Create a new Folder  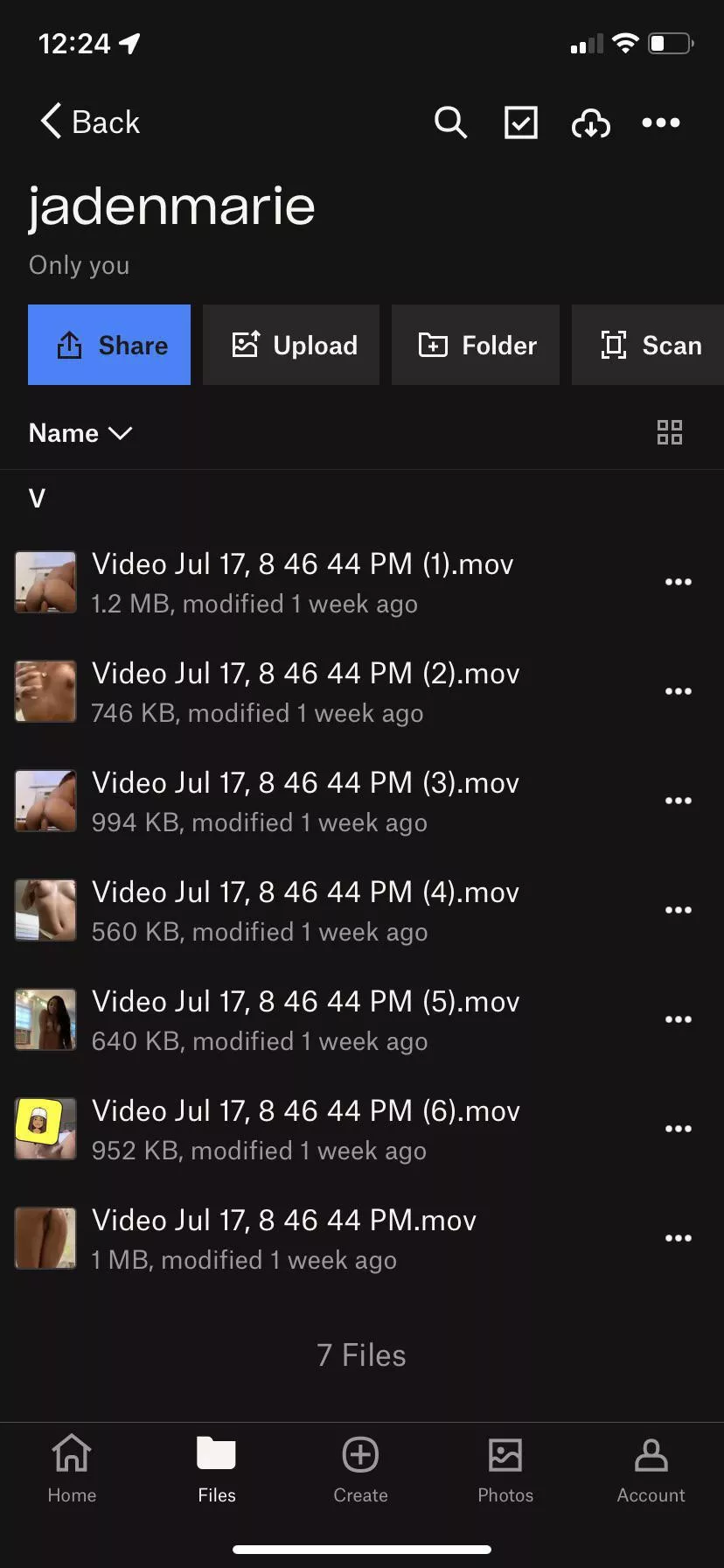[x=476, y=345]
